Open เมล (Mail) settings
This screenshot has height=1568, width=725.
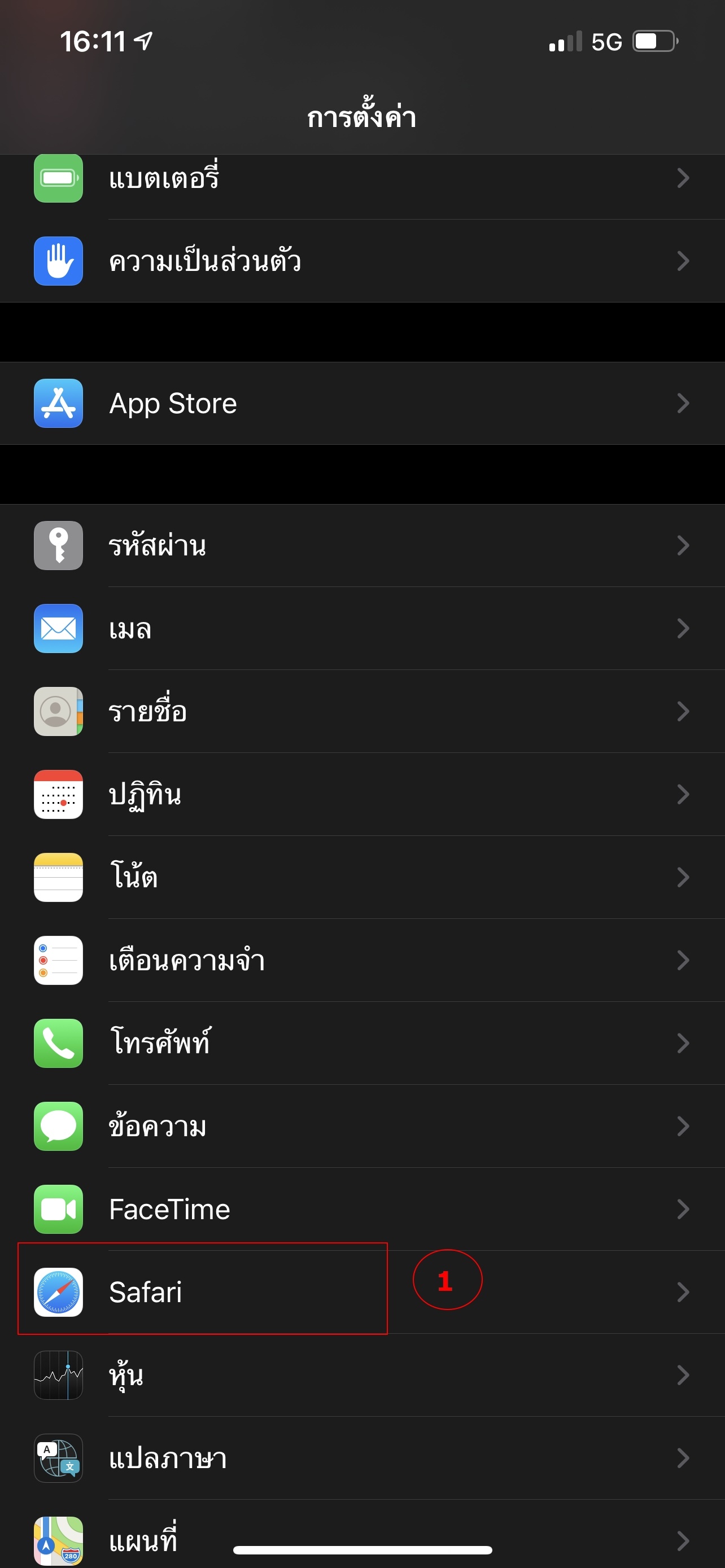(362, 628)
